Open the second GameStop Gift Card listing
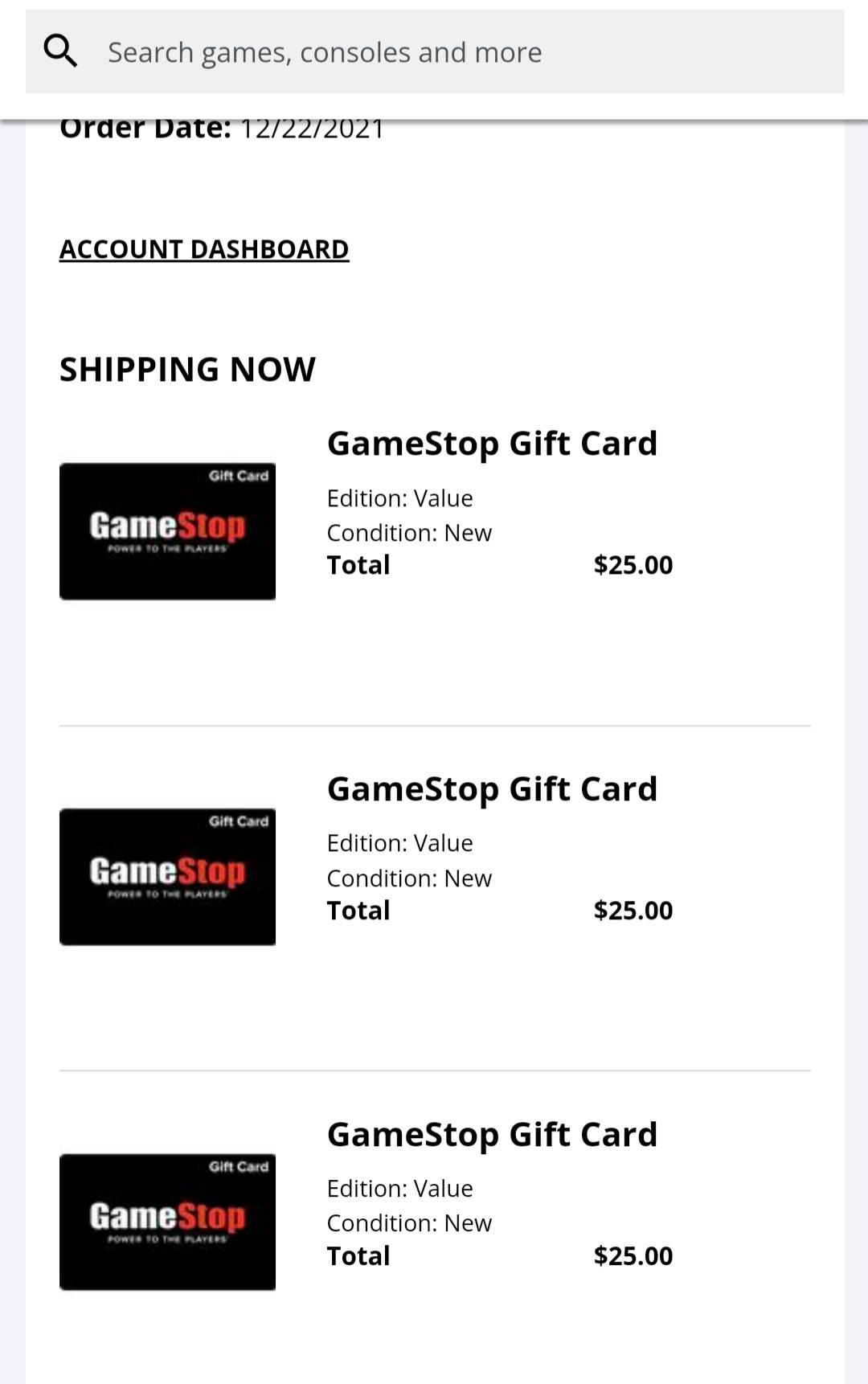 [492, 788]
